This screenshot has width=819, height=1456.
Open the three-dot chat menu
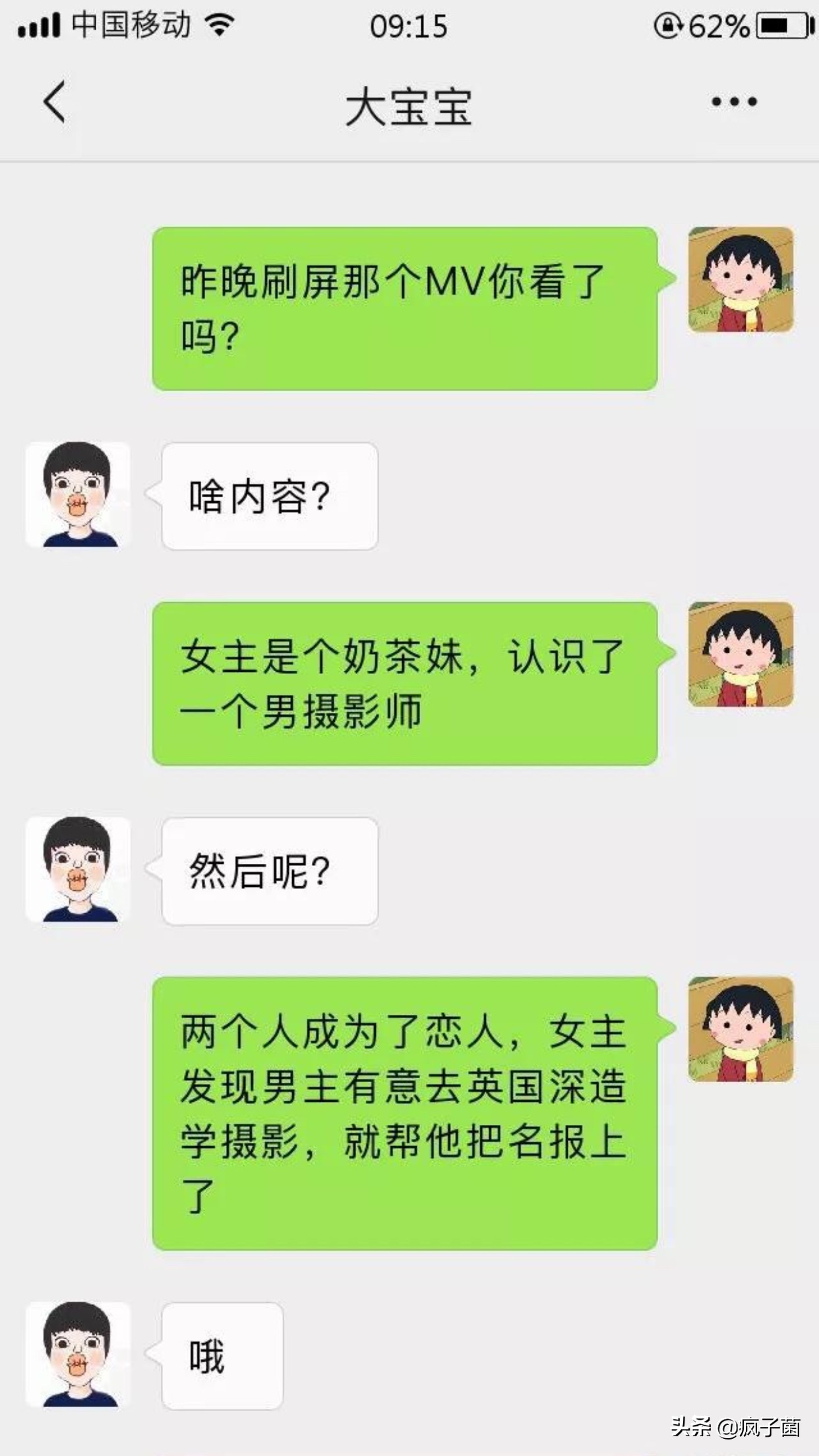click(x=734, y=102)
